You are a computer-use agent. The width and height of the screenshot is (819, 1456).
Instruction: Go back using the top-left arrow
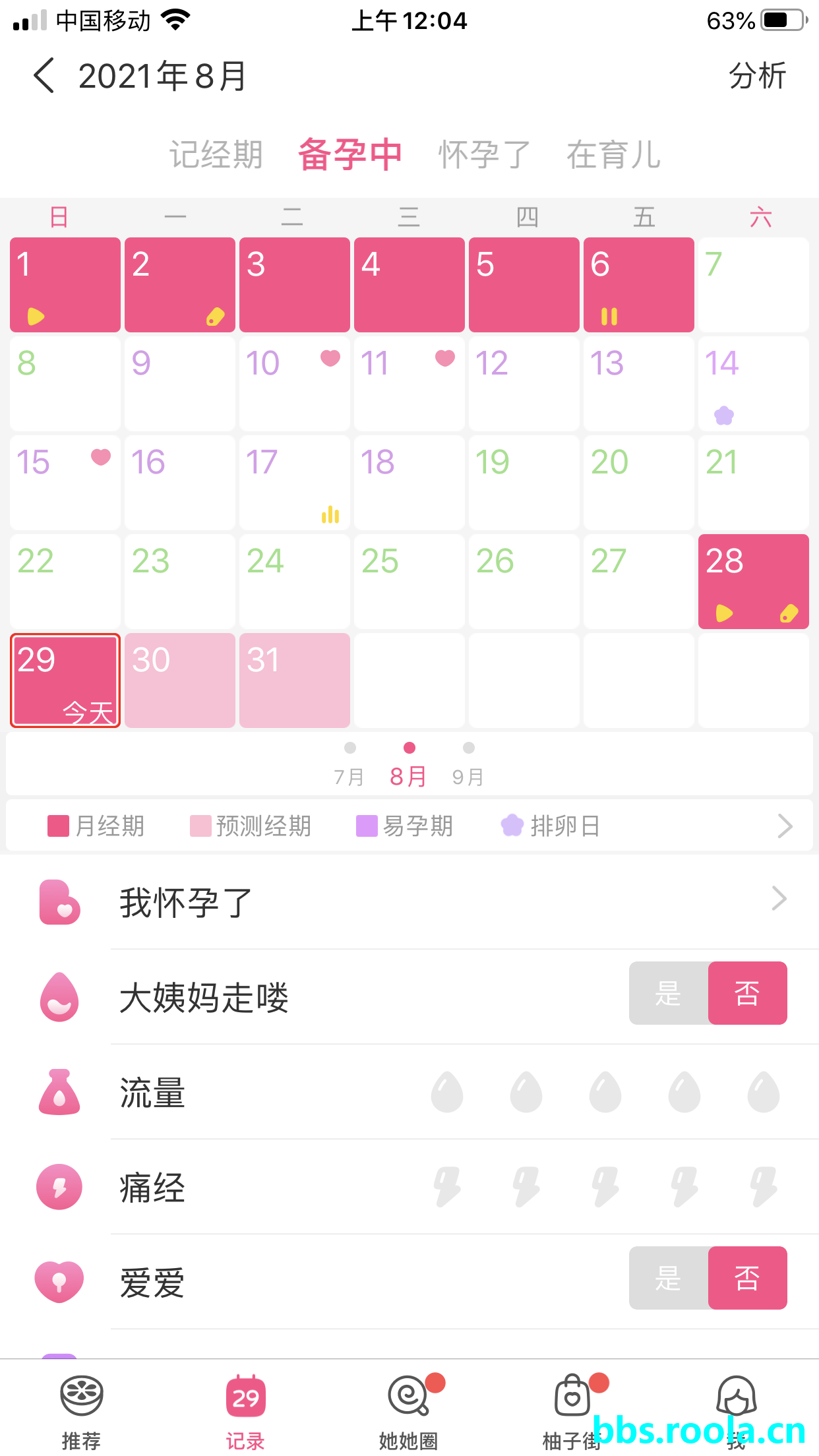(44, 75)
